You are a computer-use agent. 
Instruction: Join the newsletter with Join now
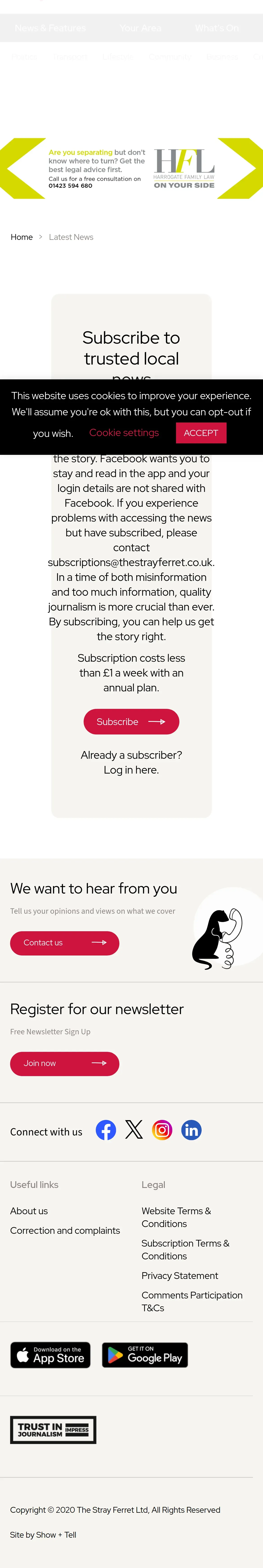65,1063
